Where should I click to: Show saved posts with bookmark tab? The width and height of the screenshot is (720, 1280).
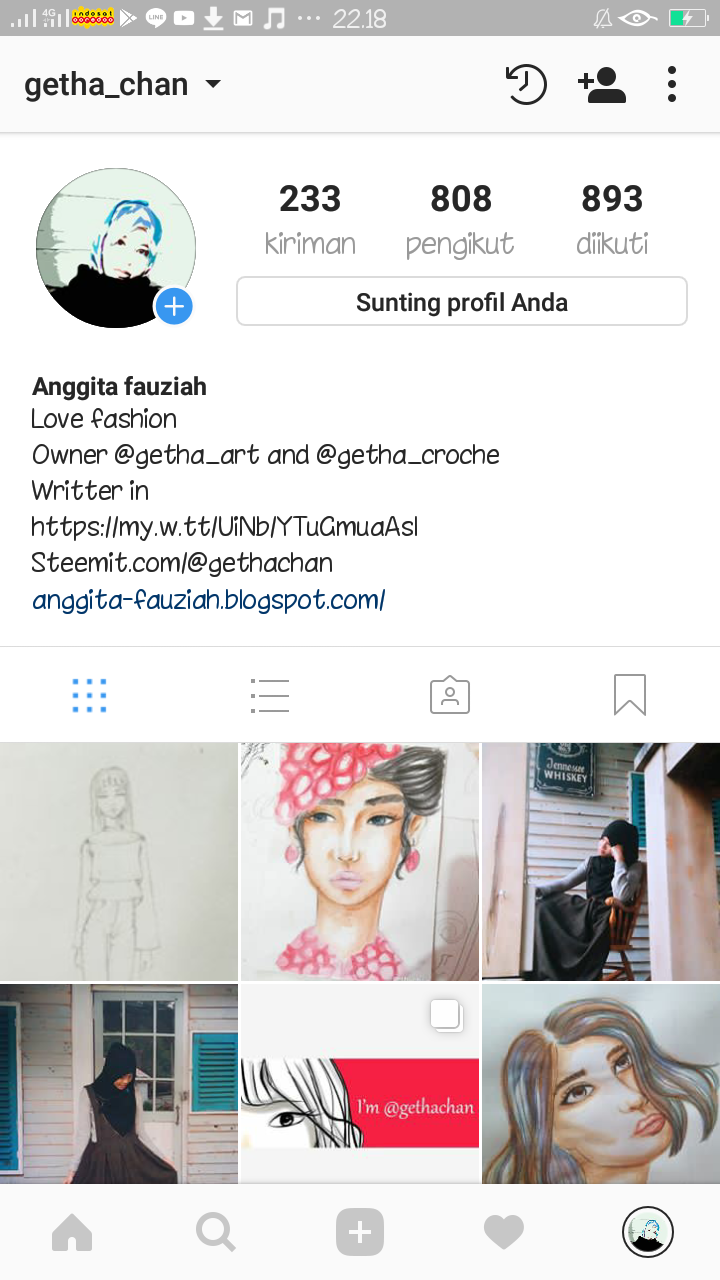(x=629, y=694)
